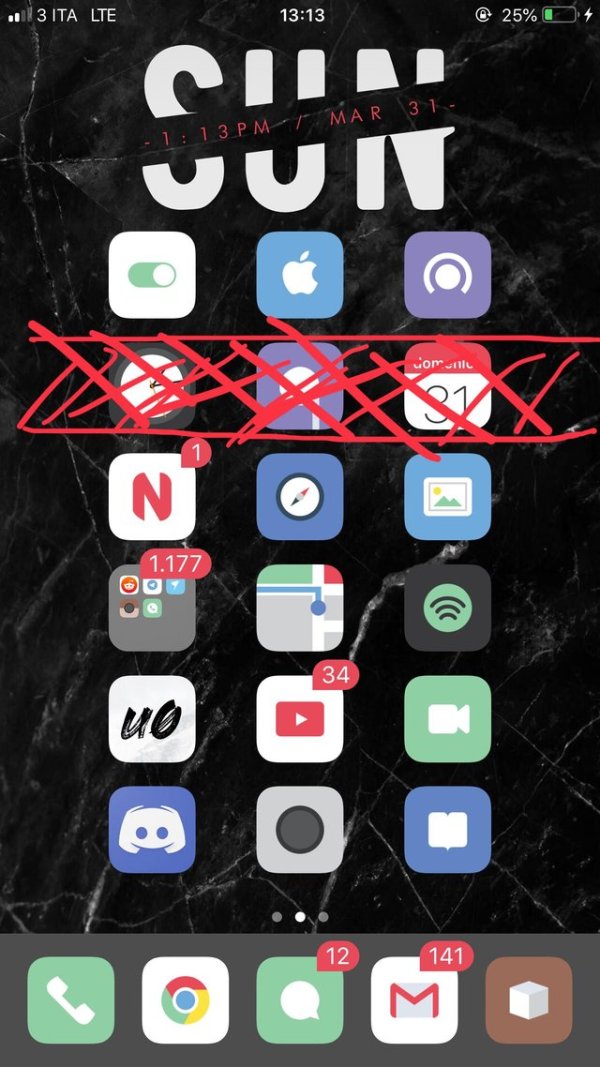Launch the Maps app
Image resolution: width=600 pixels, height=1067 pixels.
click(x=300, y=608)
